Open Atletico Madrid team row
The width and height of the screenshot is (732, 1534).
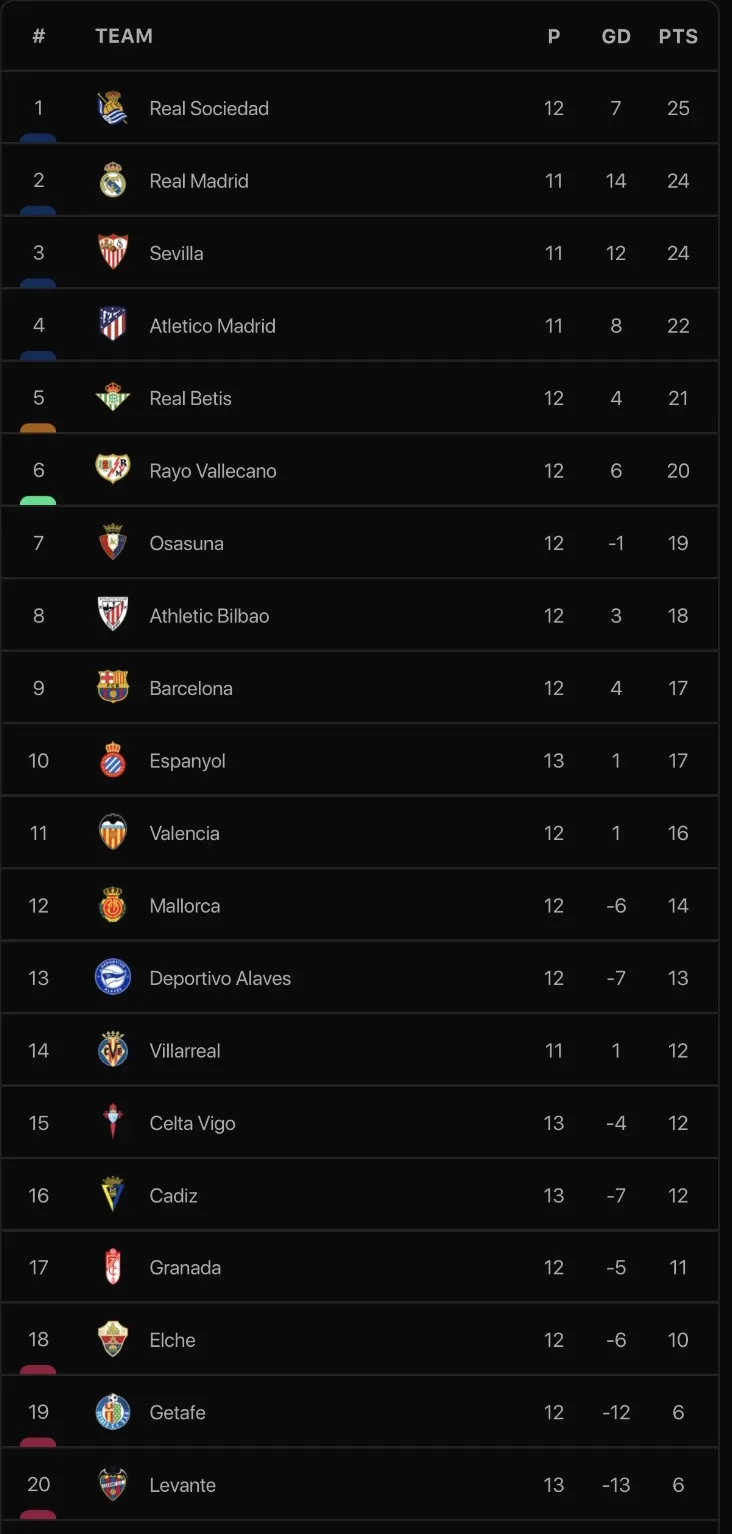[x=212, y=326]
